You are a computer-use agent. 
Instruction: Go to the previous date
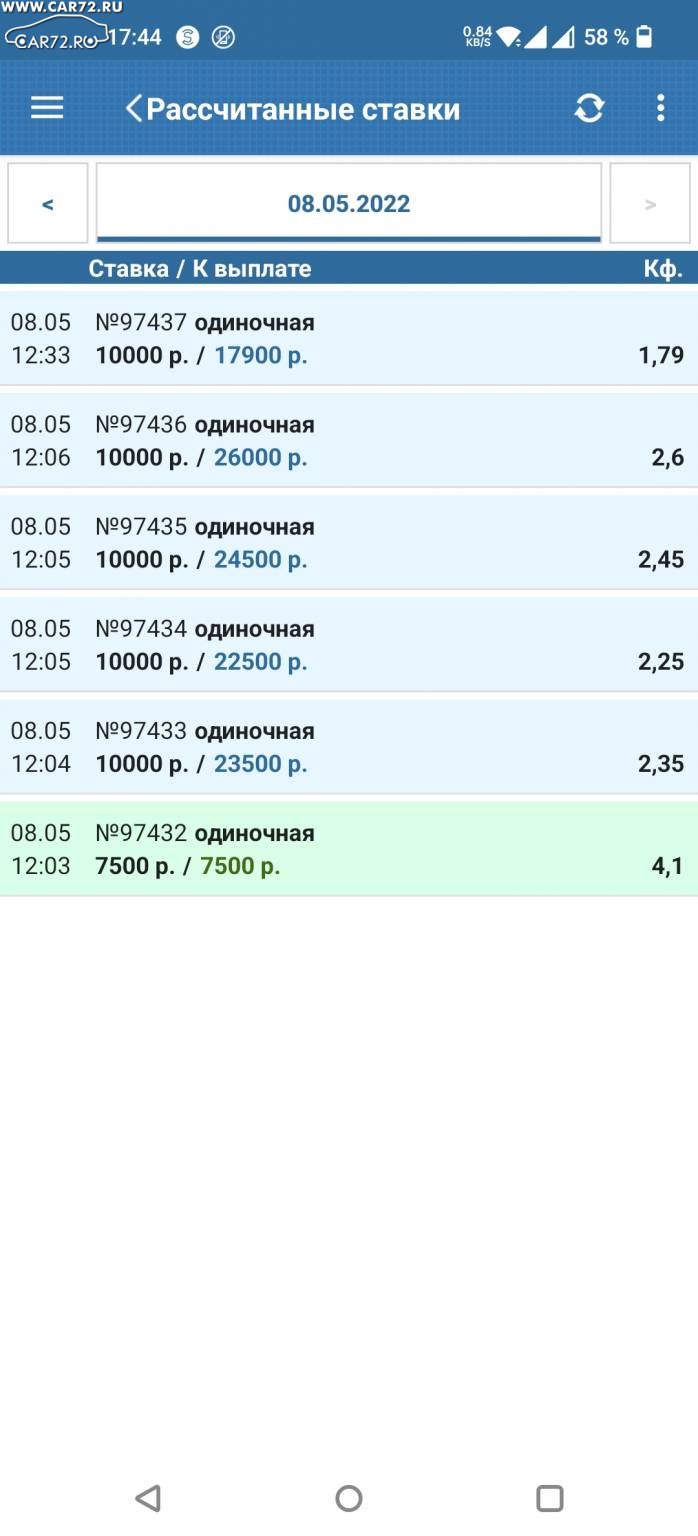point(48,203)
